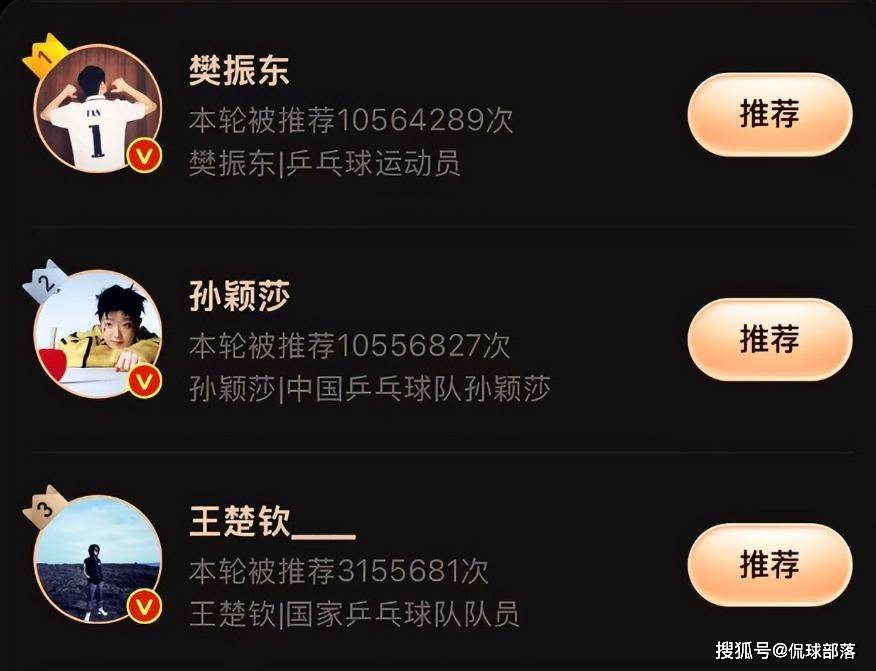The image size is (876, 671).
Task: View 孙颖莎's avatar photo
Action: pyautogui.click(x=98, y=334)
